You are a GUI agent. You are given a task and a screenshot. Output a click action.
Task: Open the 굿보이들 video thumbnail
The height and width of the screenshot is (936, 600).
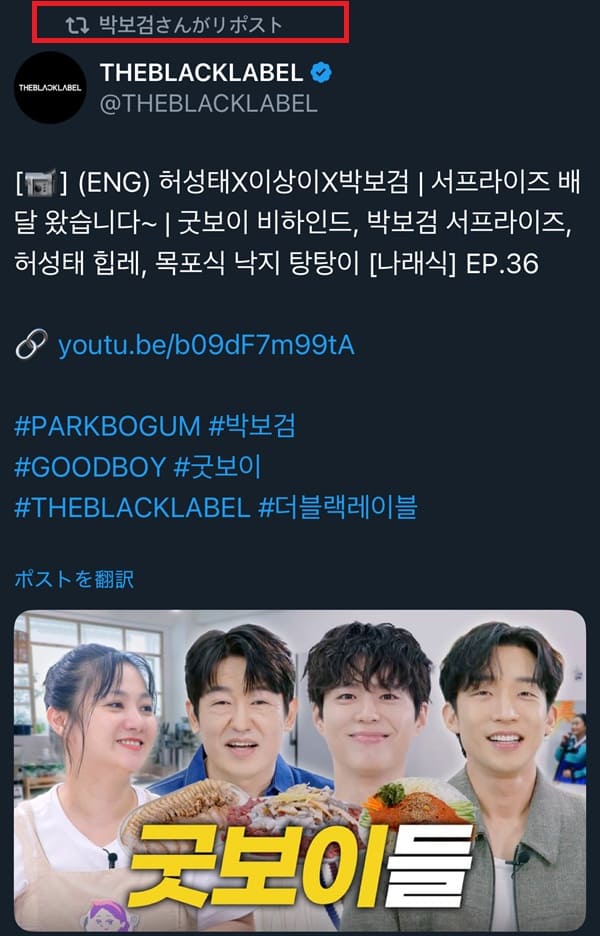pos(300,770)
